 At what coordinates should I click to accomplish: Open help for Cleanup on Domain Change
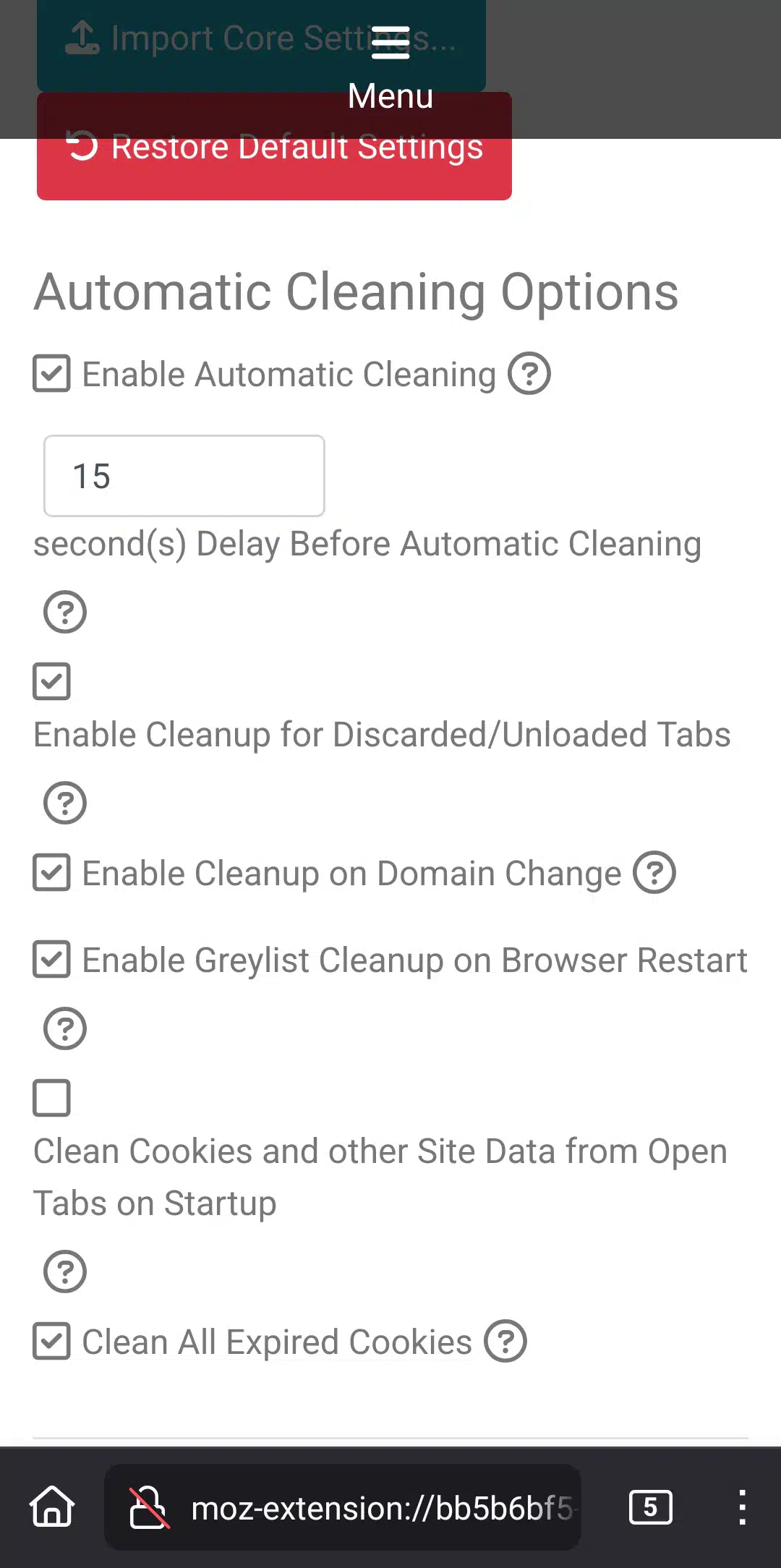click(x=654, y=872)
